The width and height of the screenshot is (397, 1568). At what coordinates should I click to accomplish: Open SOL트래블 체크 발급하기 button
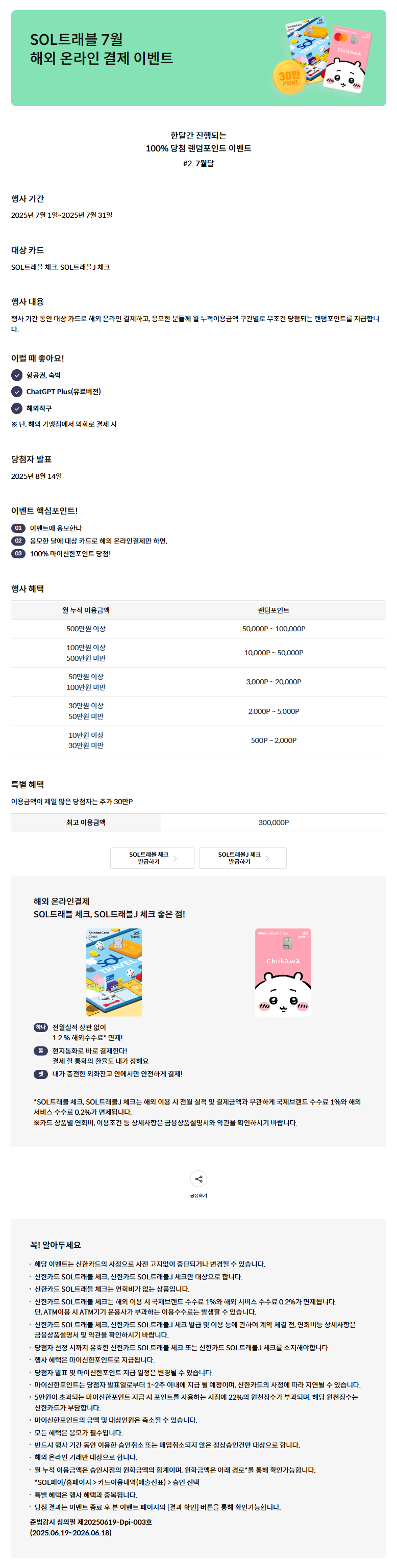pos(152,858)
